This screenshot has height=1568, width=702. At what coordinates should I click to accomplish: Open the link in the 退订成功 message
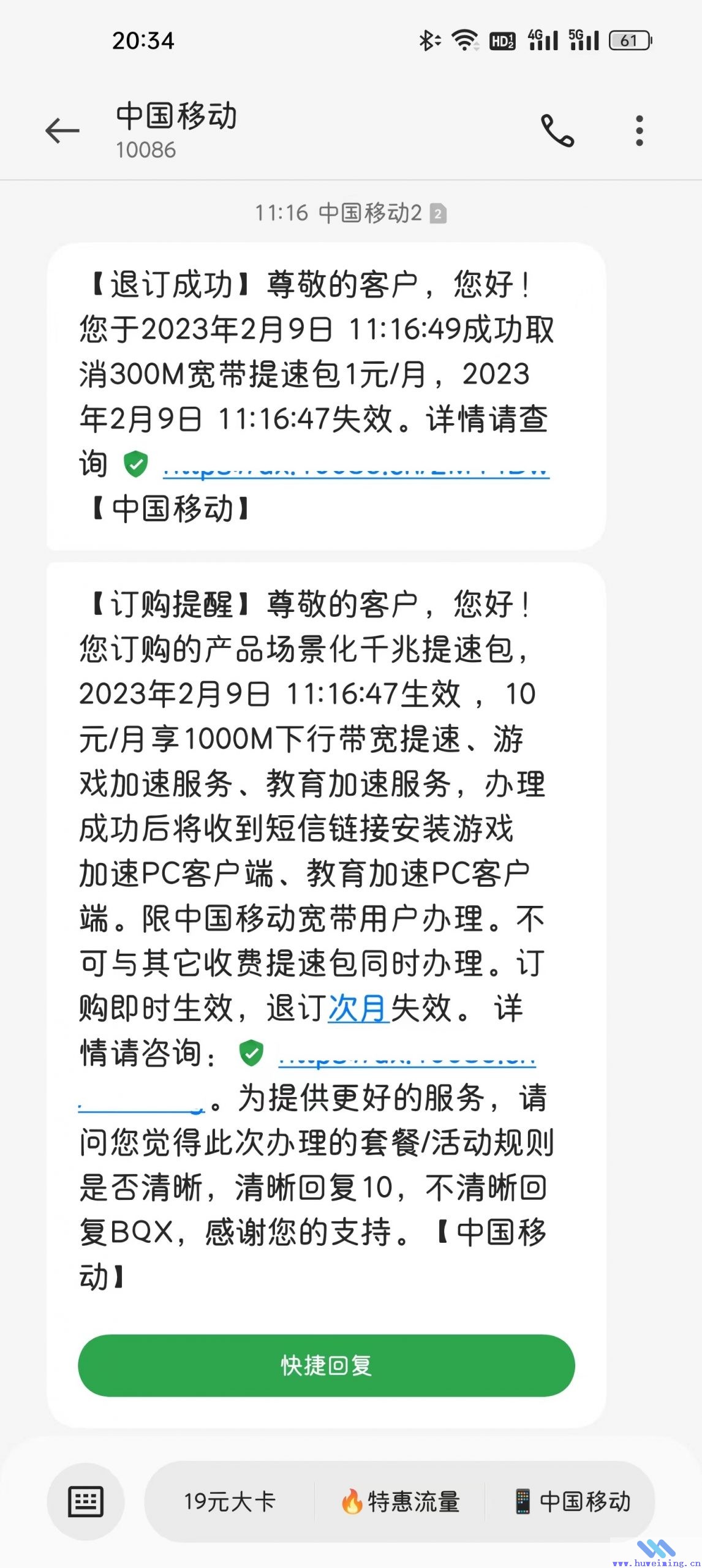point(356,464)
